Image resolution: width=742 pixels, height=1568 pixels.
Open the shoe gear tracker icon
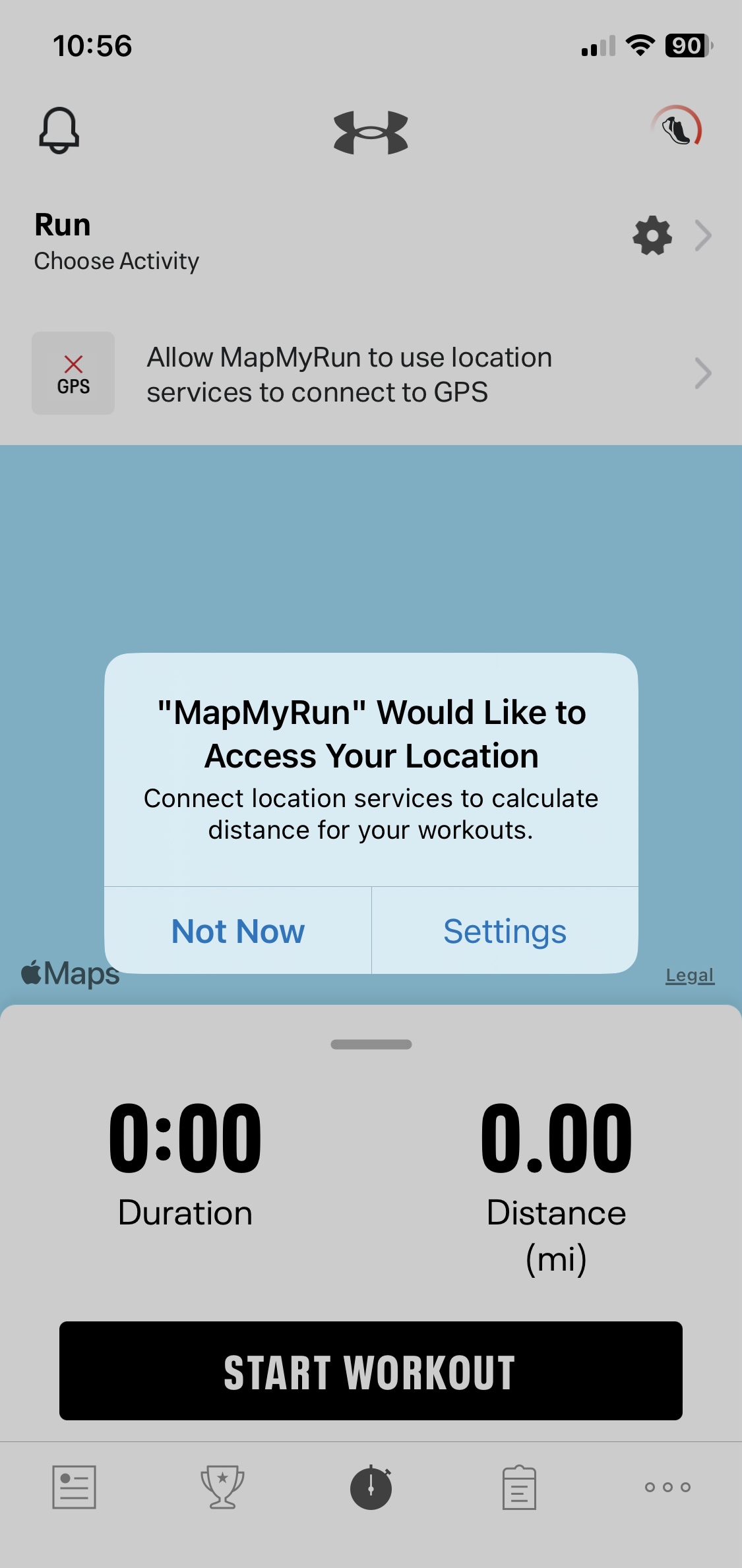point(677,127)
